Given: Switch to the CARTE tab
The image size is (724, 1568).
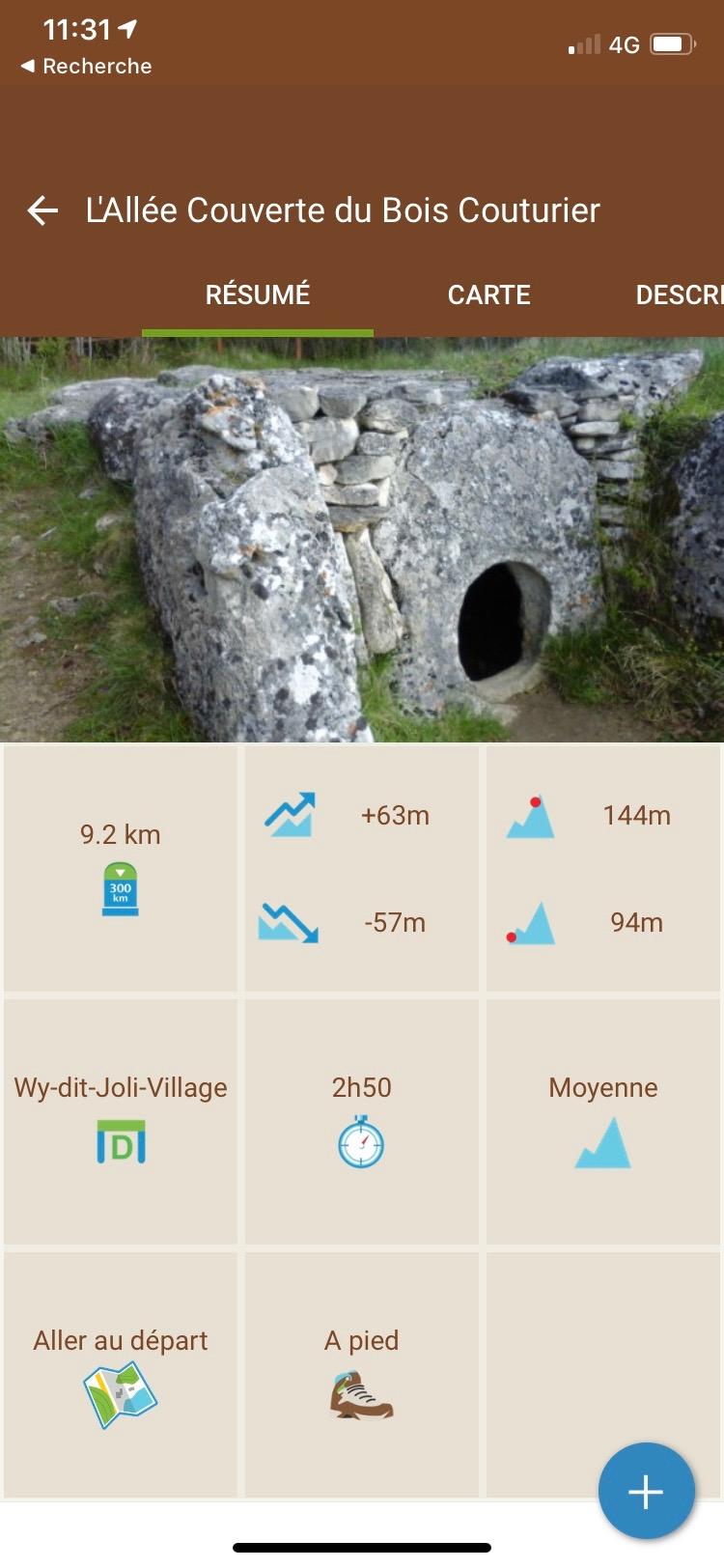Looking at the screenshot, I should (488, 294).
